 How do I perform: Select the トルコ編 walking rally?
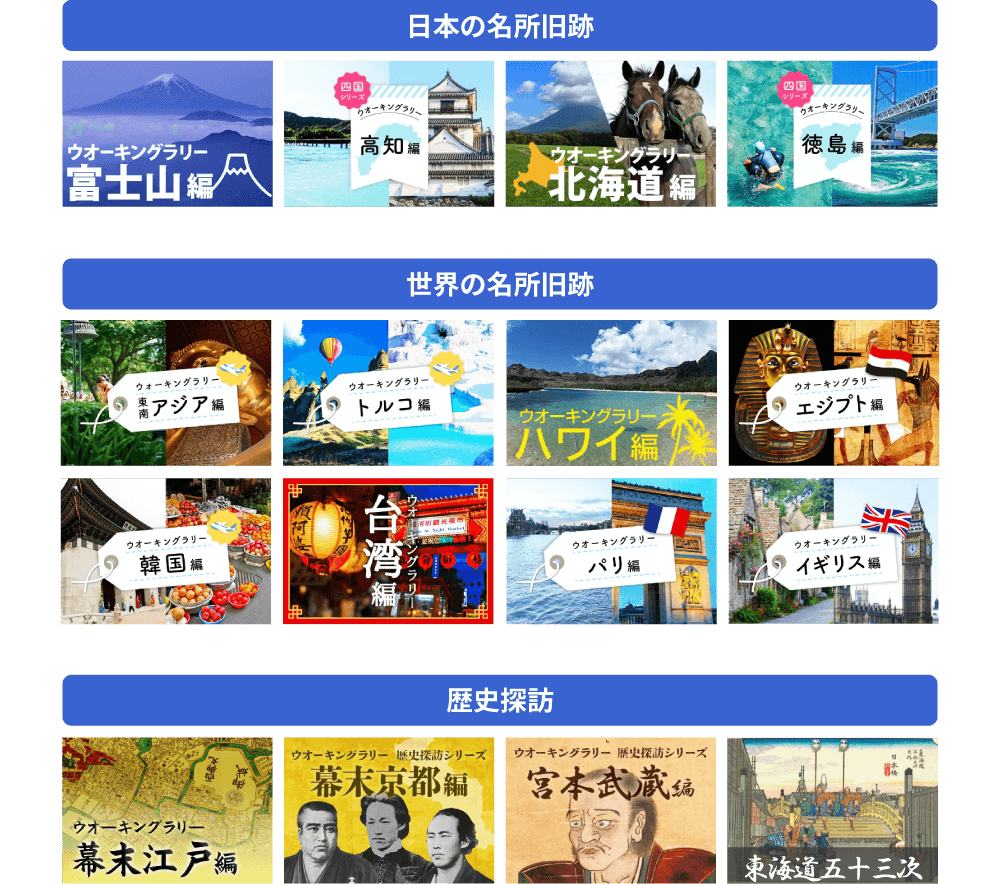(x=388, y=393)
